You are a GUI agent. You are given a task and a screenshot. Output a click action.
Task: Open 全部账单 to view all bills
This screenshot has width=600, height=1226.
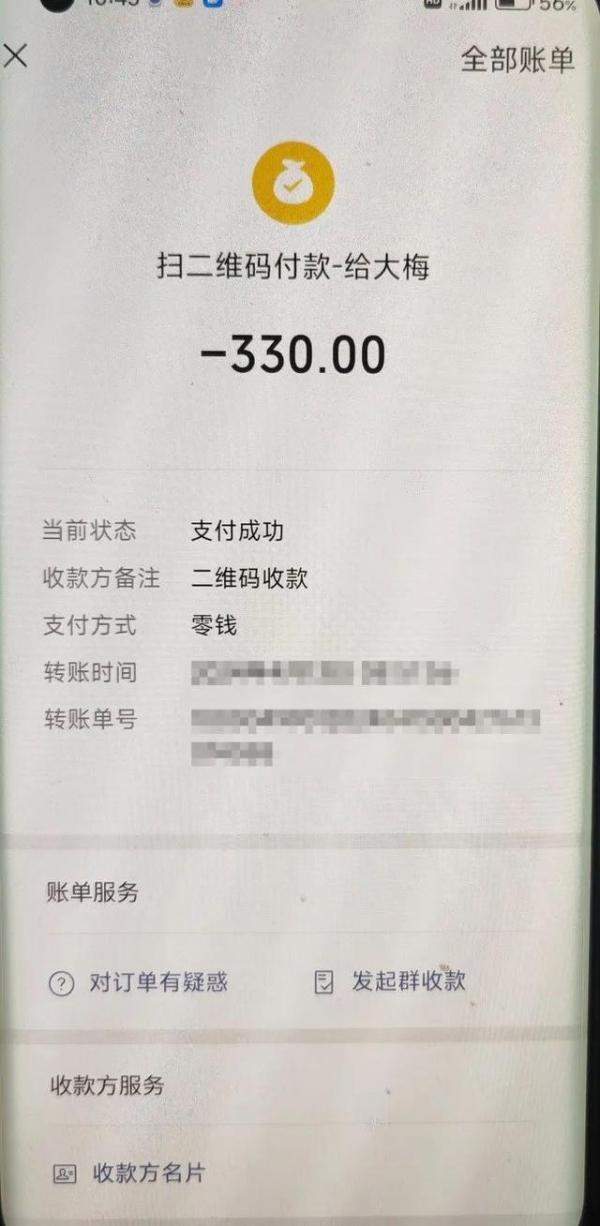(x=517, y=59)
